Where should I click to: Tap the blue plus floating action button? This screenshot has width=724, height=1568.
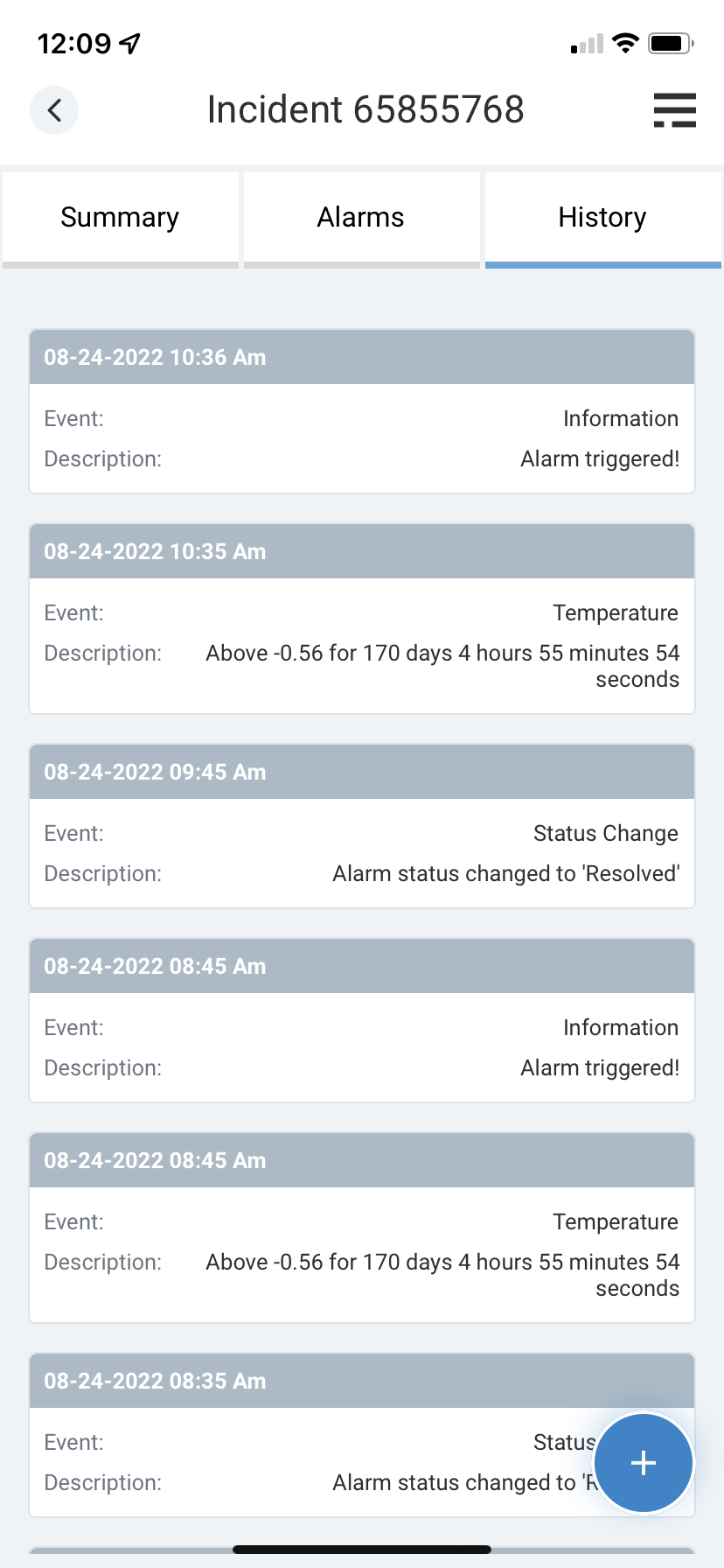643,1463
